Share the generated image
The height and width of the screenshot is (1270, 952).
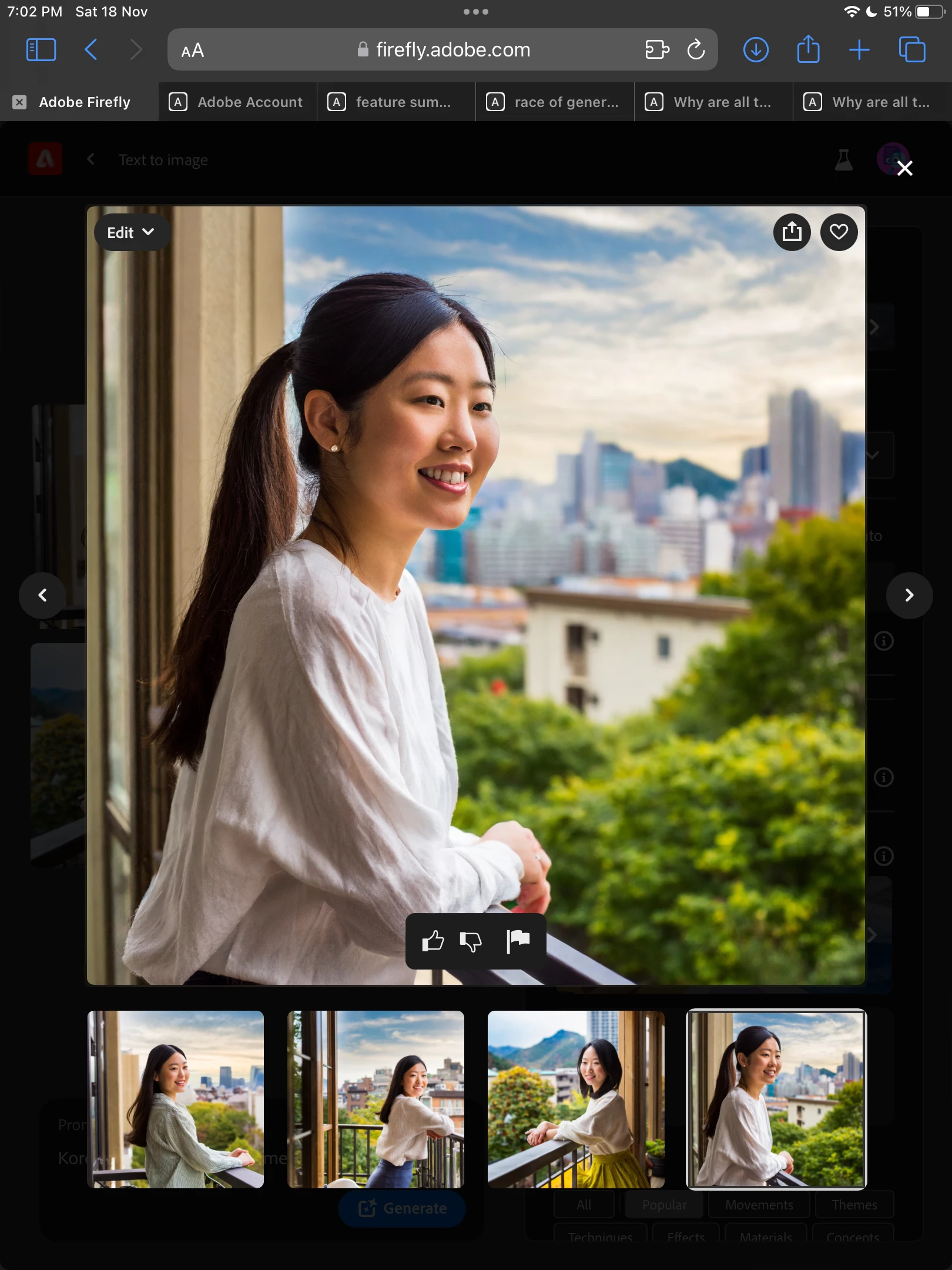point(792,232)
